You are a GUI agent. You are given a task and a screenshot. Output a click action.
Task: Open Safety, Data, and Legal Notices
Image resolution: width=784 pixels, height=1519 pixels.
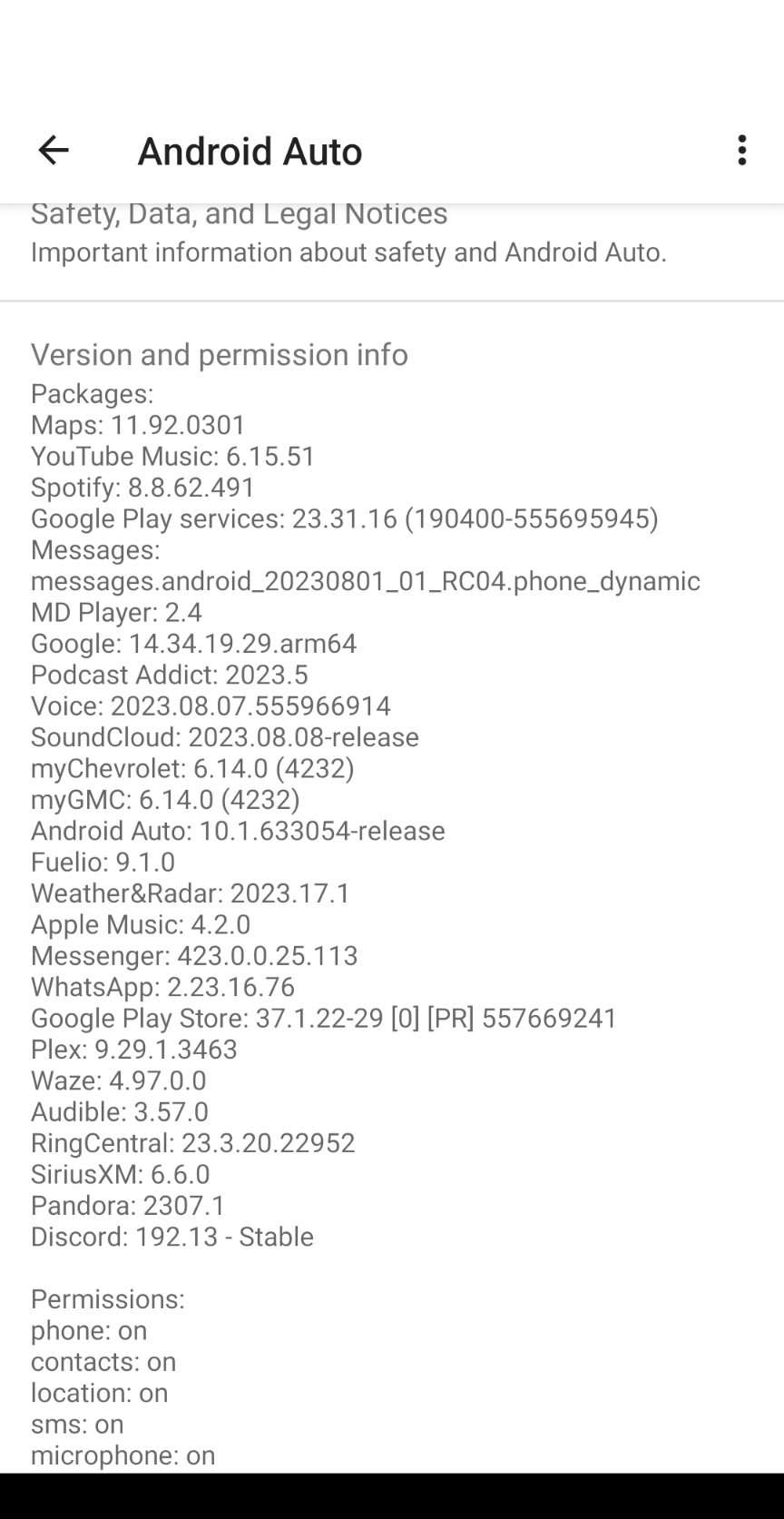click(392, 237)
